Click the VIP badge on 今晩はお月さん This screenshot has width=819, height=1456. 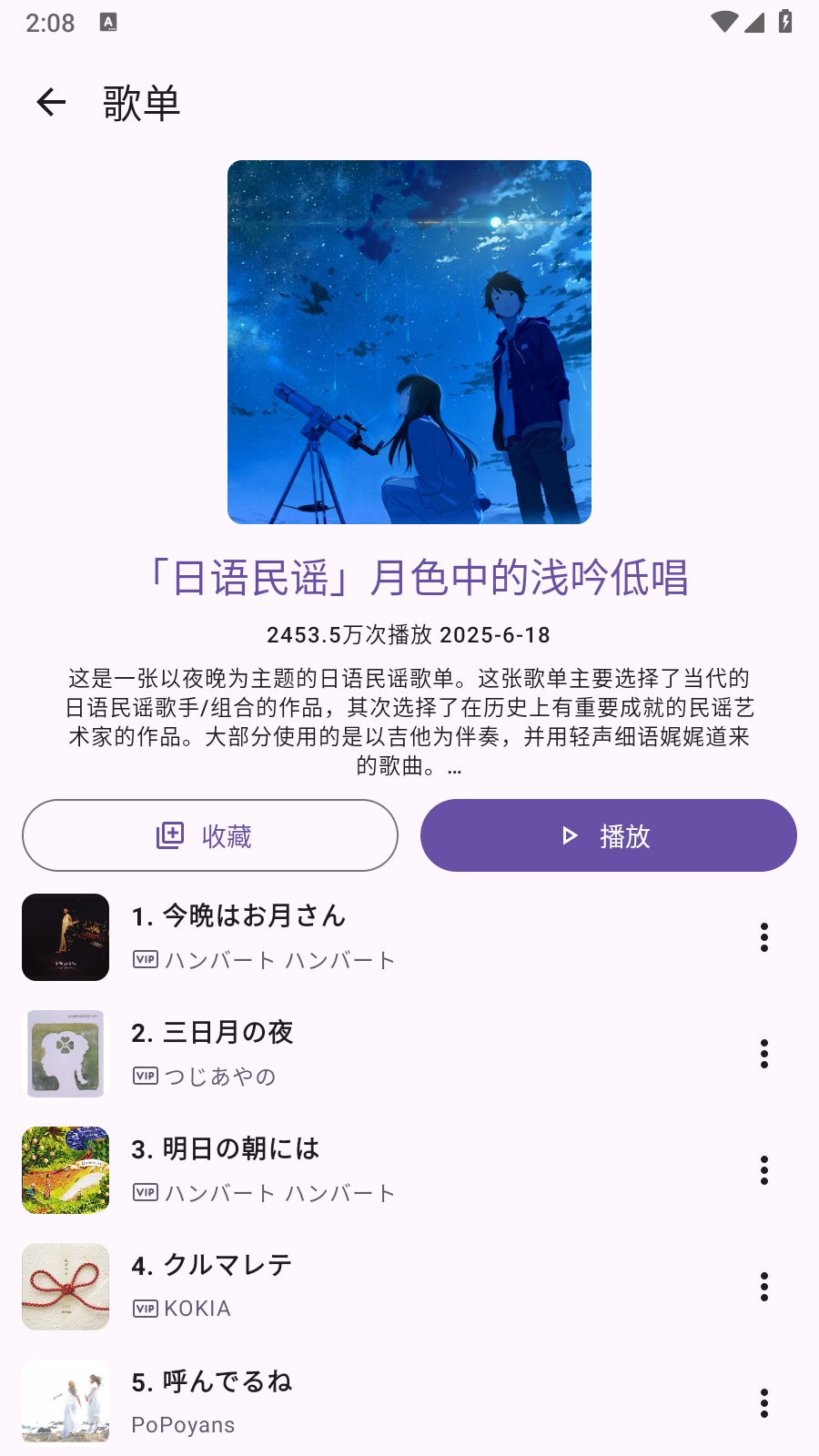145,960
